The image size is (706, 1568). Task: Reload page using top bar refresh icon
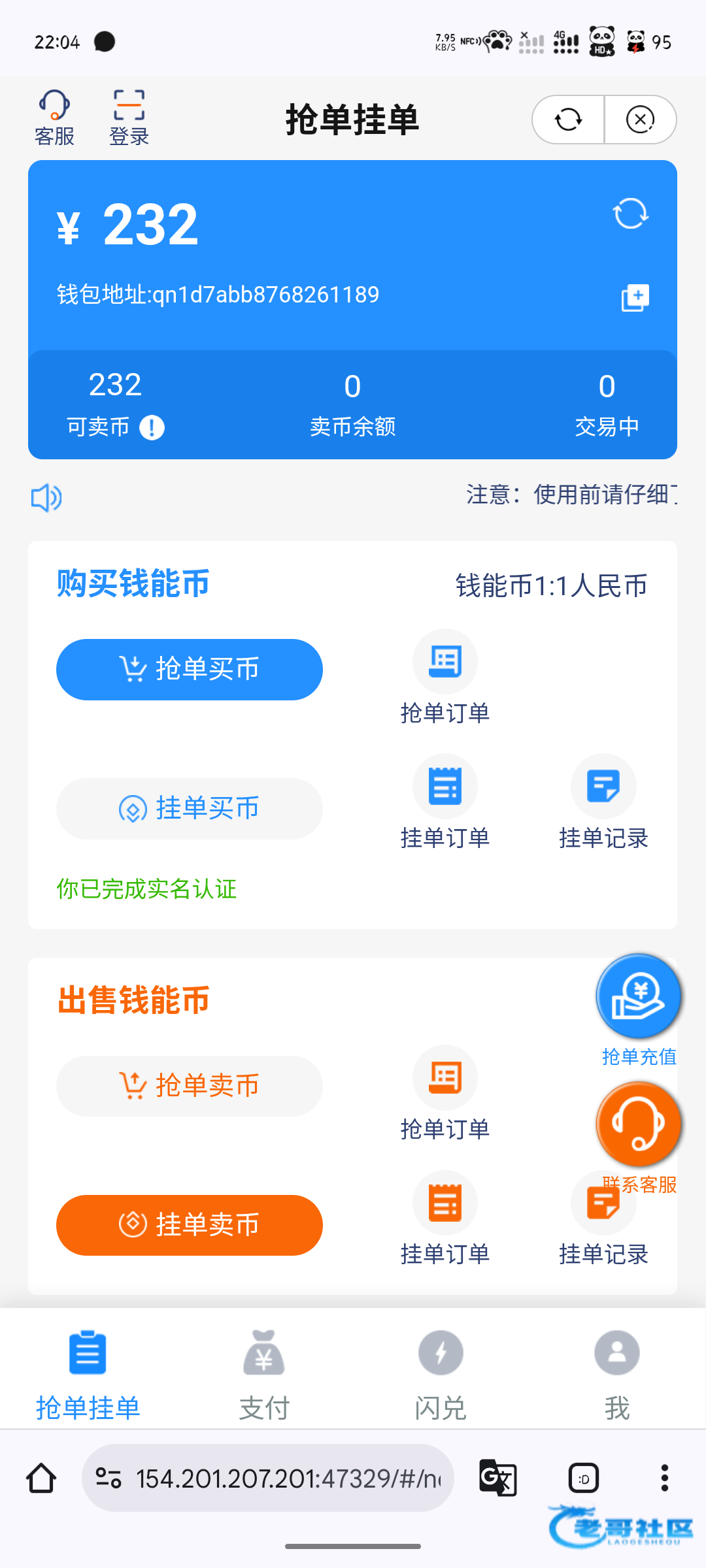click(x=568, y=120)
